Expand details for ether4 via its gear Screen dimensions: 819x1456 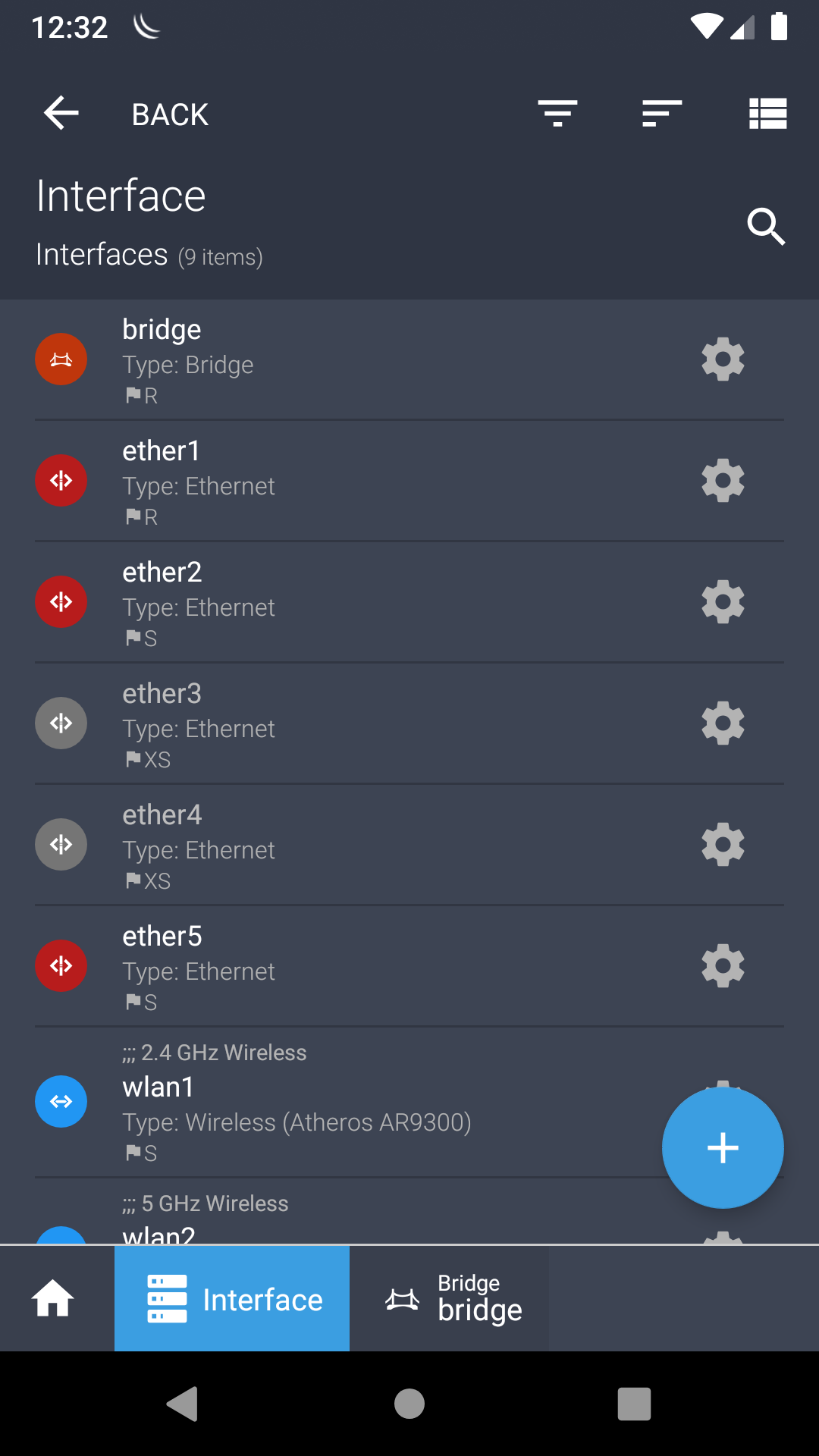(722, 844)
